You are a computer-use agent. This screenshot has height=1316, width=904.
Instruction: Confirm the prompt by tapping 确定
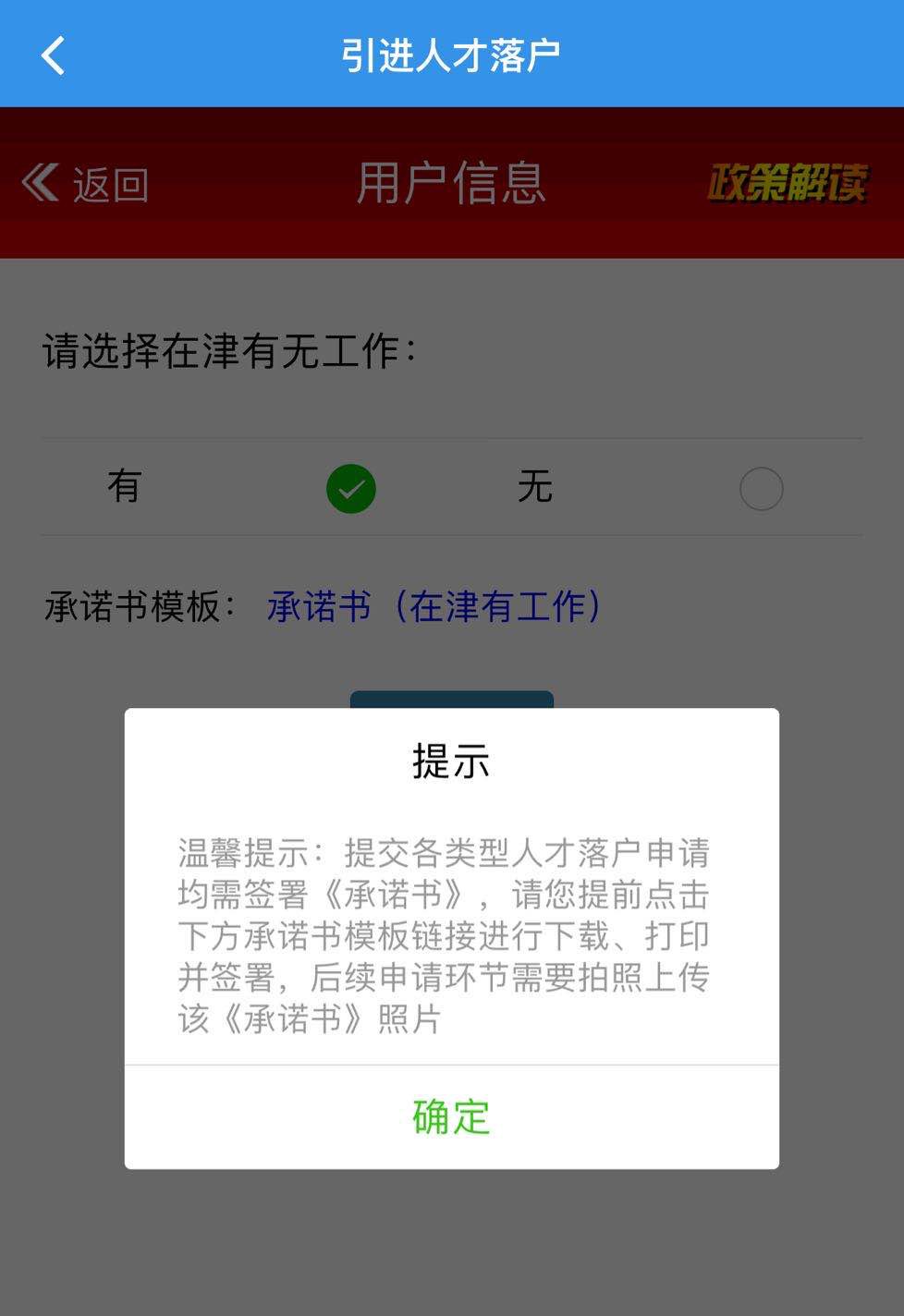click(451, 1116)
